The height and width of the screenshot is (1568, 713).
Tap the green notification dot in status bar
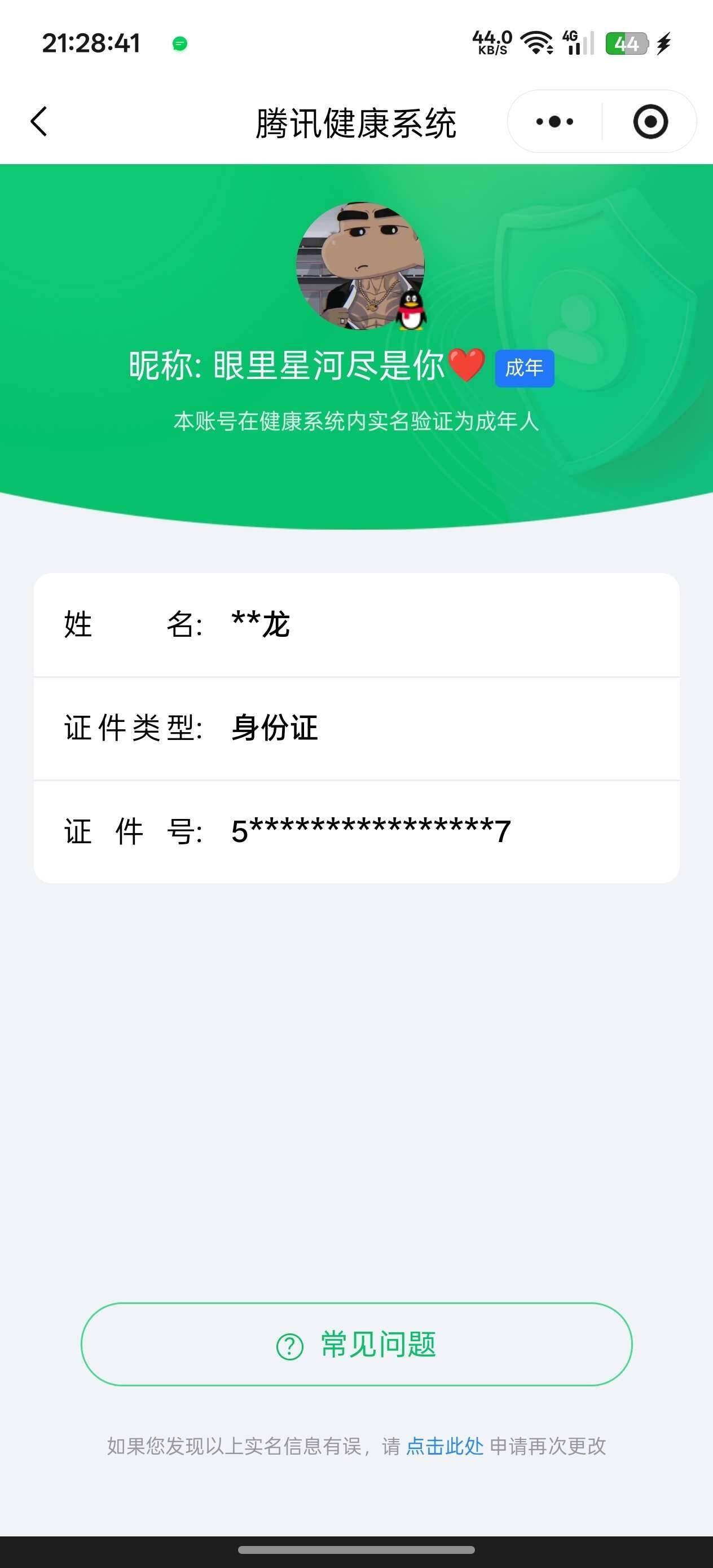[179, 44]
